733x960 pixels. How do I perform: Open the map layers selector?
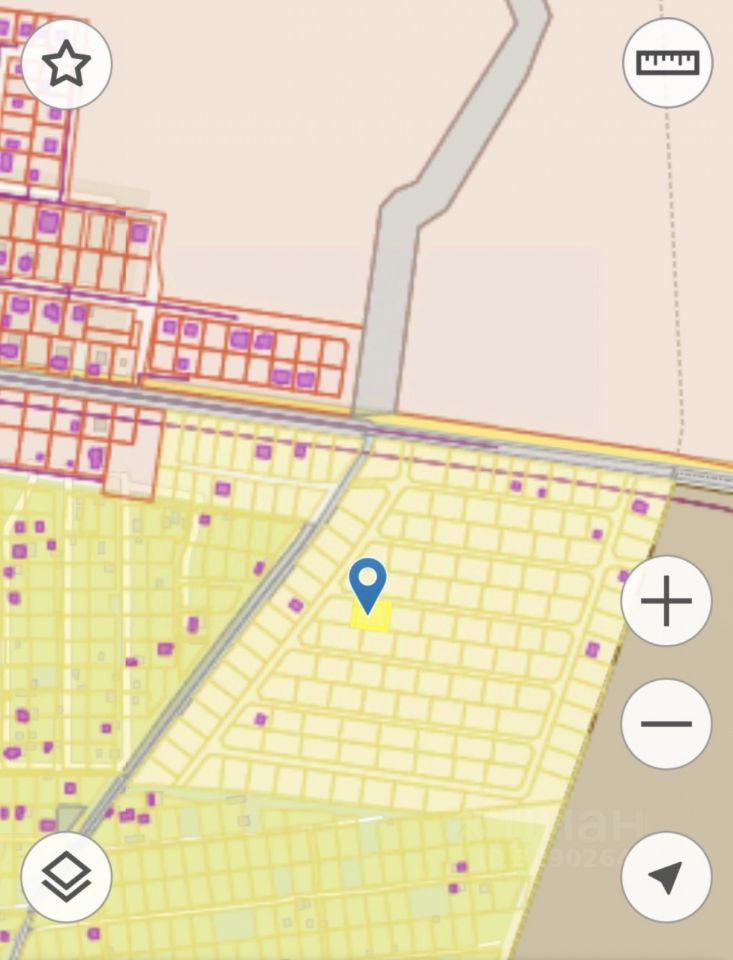pos(66,877)
